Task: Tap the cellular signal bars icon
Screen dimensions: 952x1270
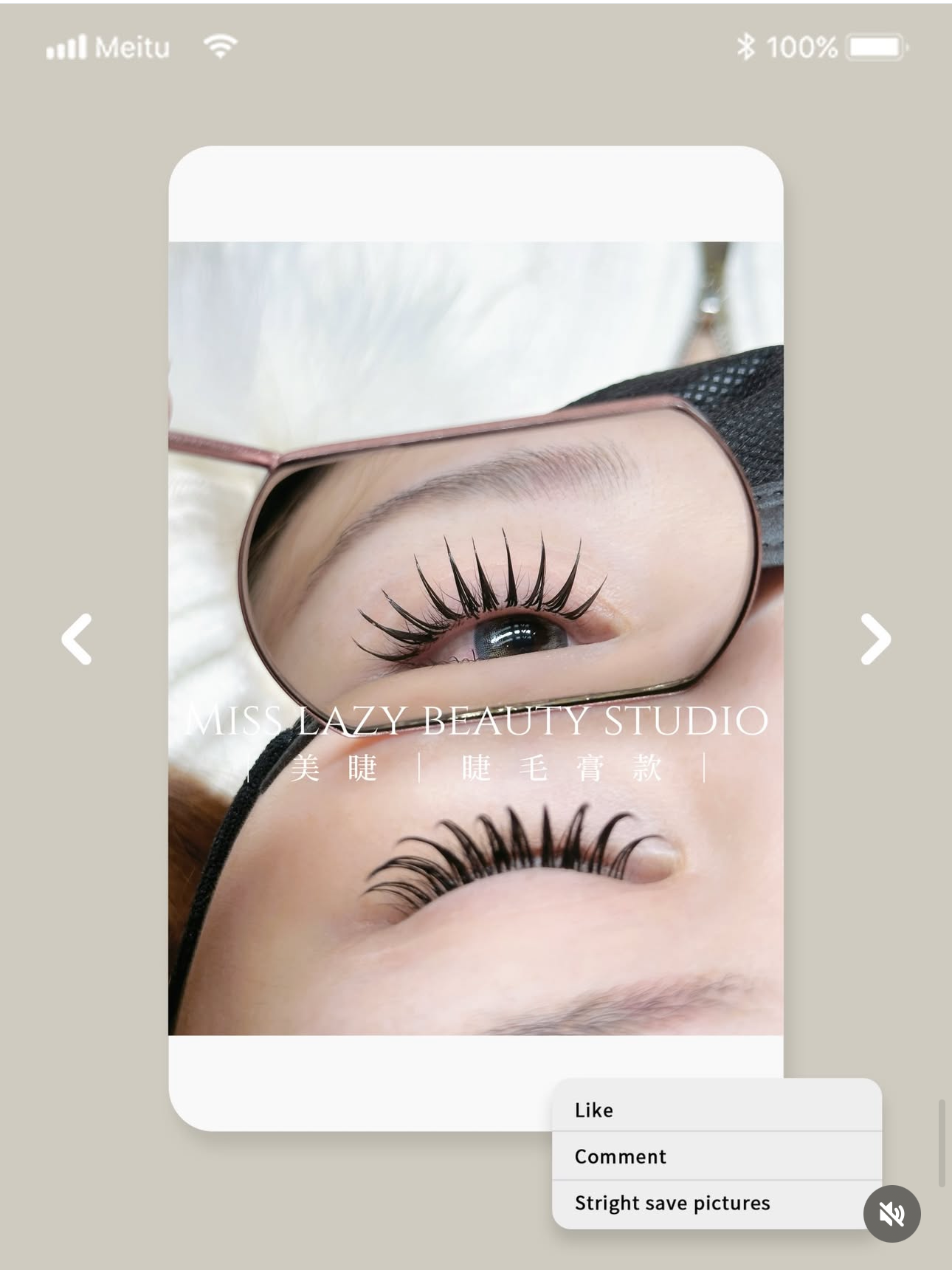Action: click(65, 46)
